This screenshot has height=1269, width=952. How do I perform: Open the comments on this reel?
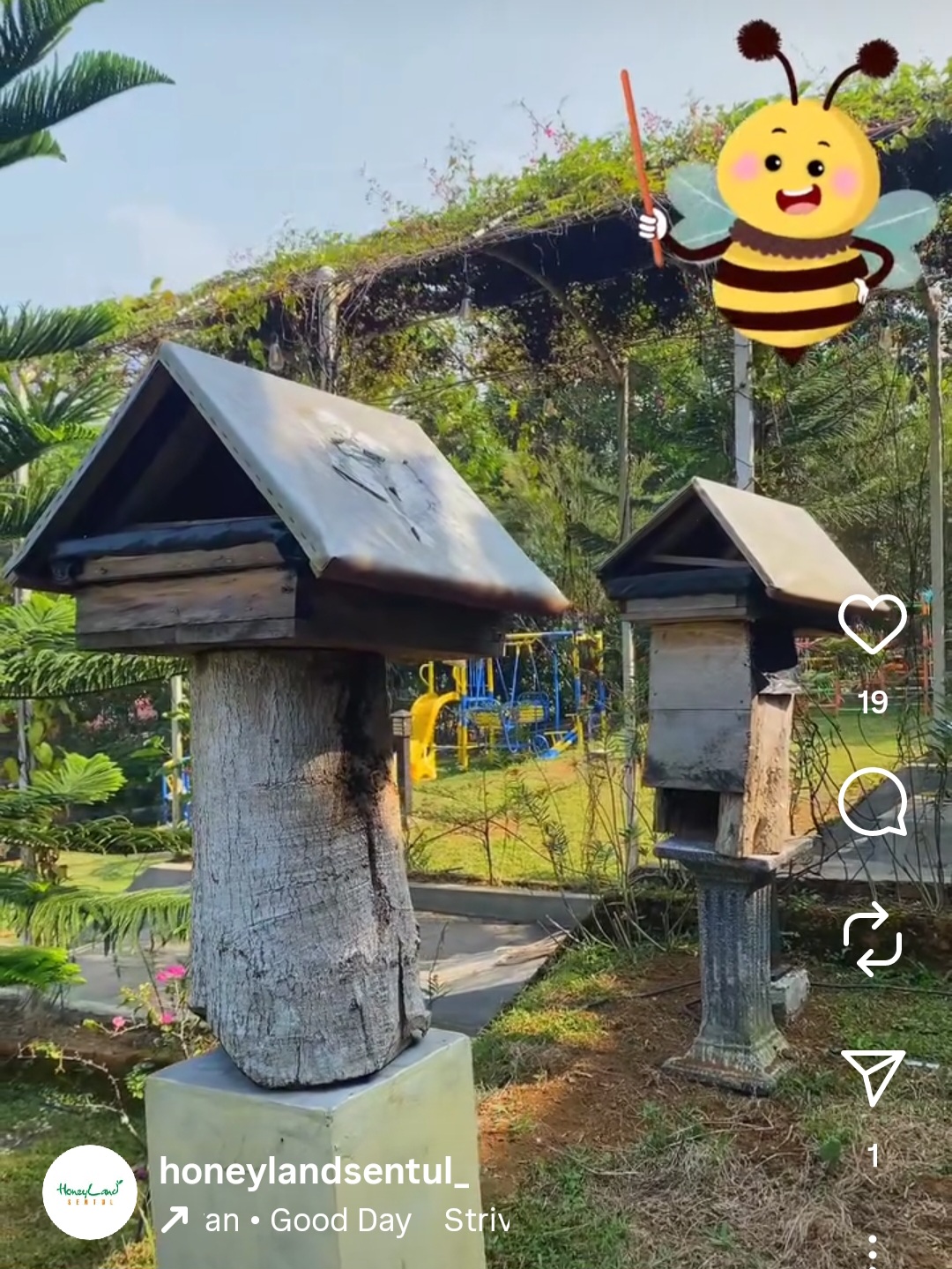[872, 801]
